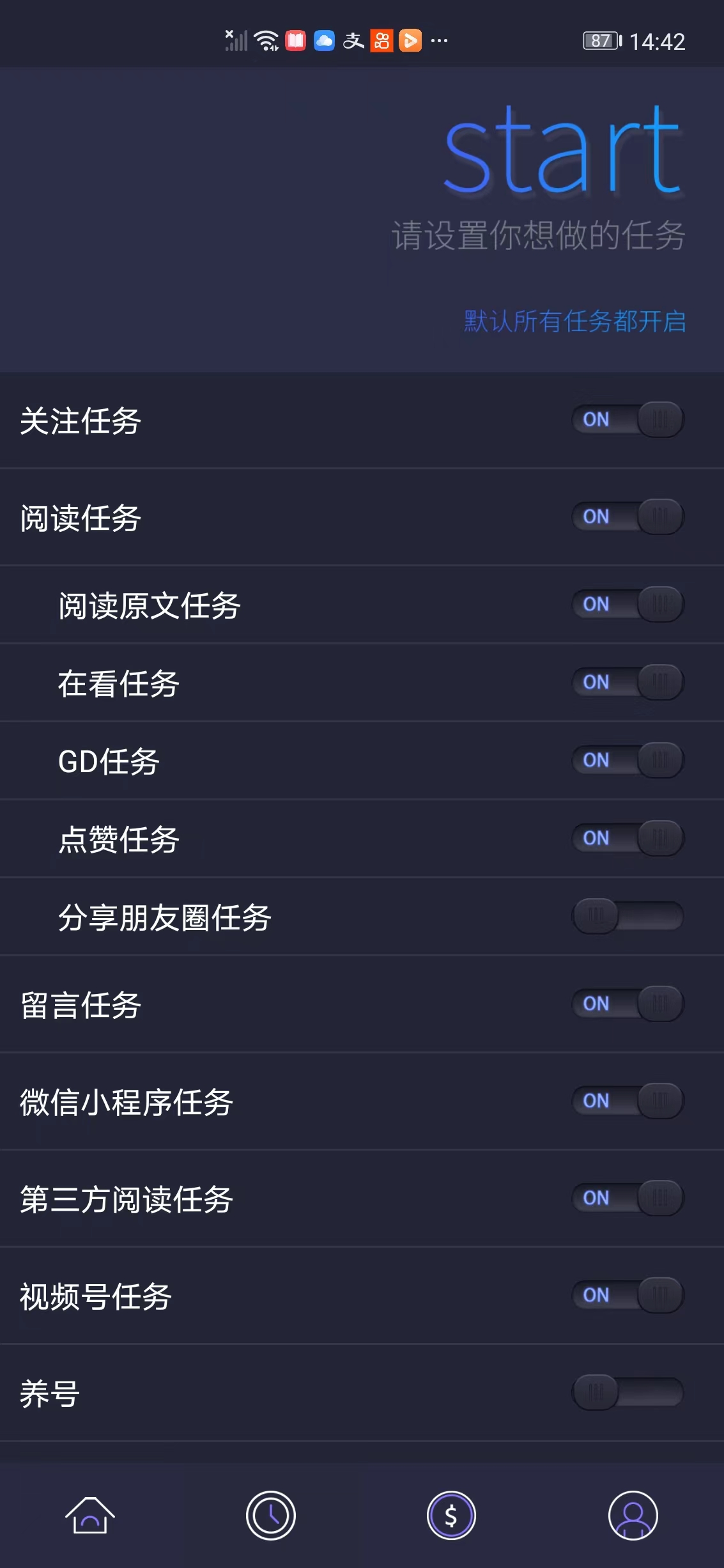Disable the 阅读任务 toggle
Image resolution: width=724 pixels, height=1568 pixels.
click(628, 516)
